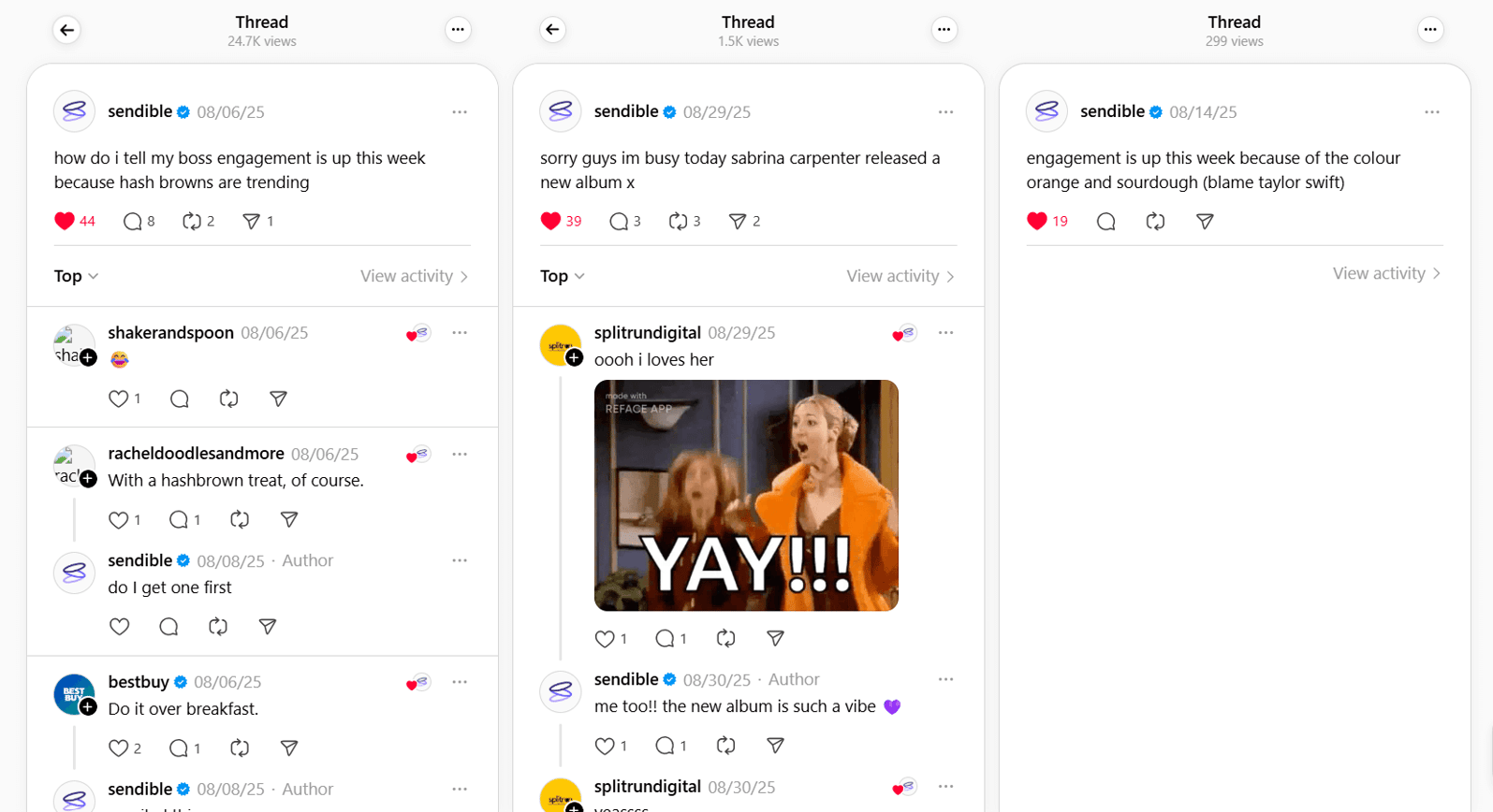Like sendible's "me too!!" reply
Screen dimensions: 1493x812
pyautogui.click(x=605, y=746)
